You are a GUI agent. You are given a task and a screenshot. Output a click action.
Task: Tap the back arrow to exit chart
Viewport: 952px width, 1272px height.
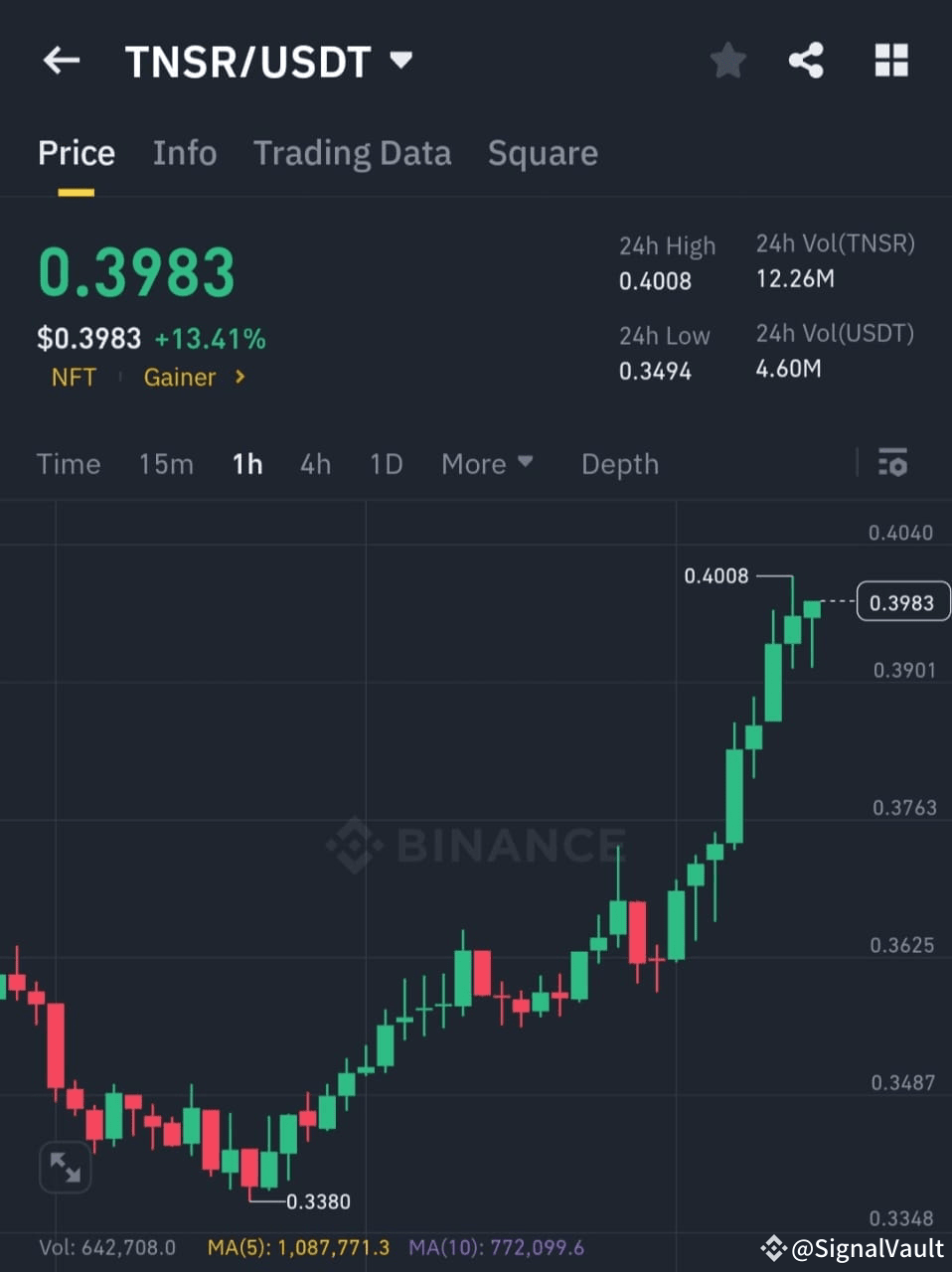[x=62, y=61]
